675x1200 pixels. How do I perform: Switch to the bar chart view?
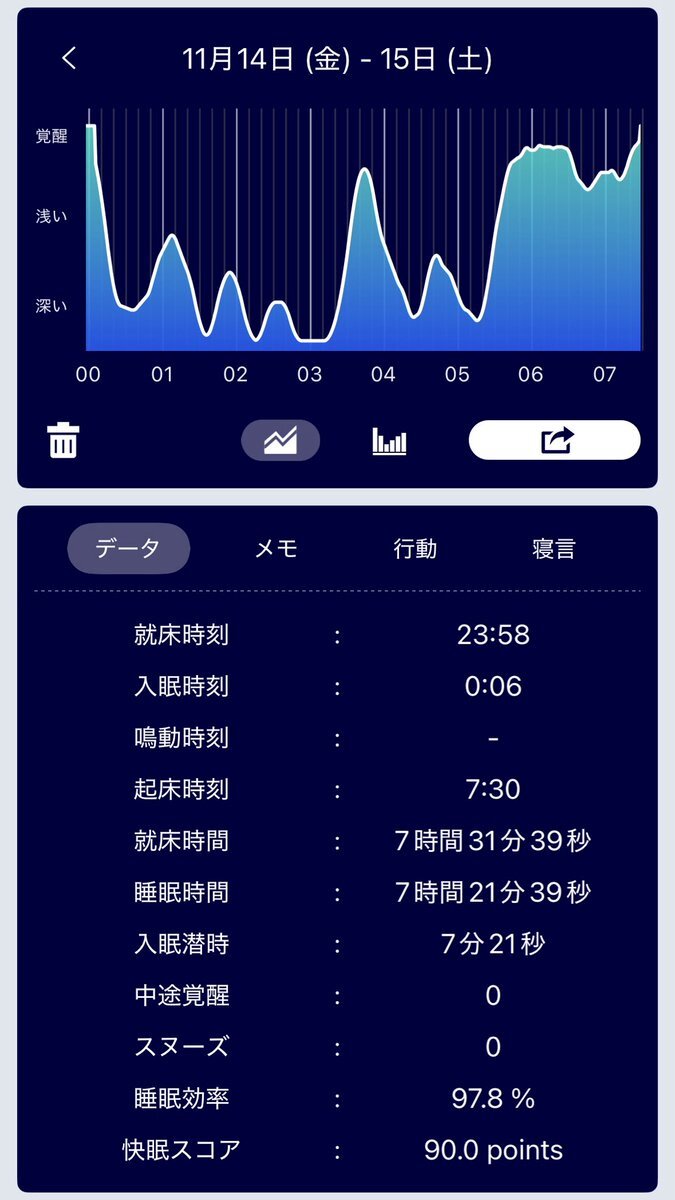(x=389, y=440)
